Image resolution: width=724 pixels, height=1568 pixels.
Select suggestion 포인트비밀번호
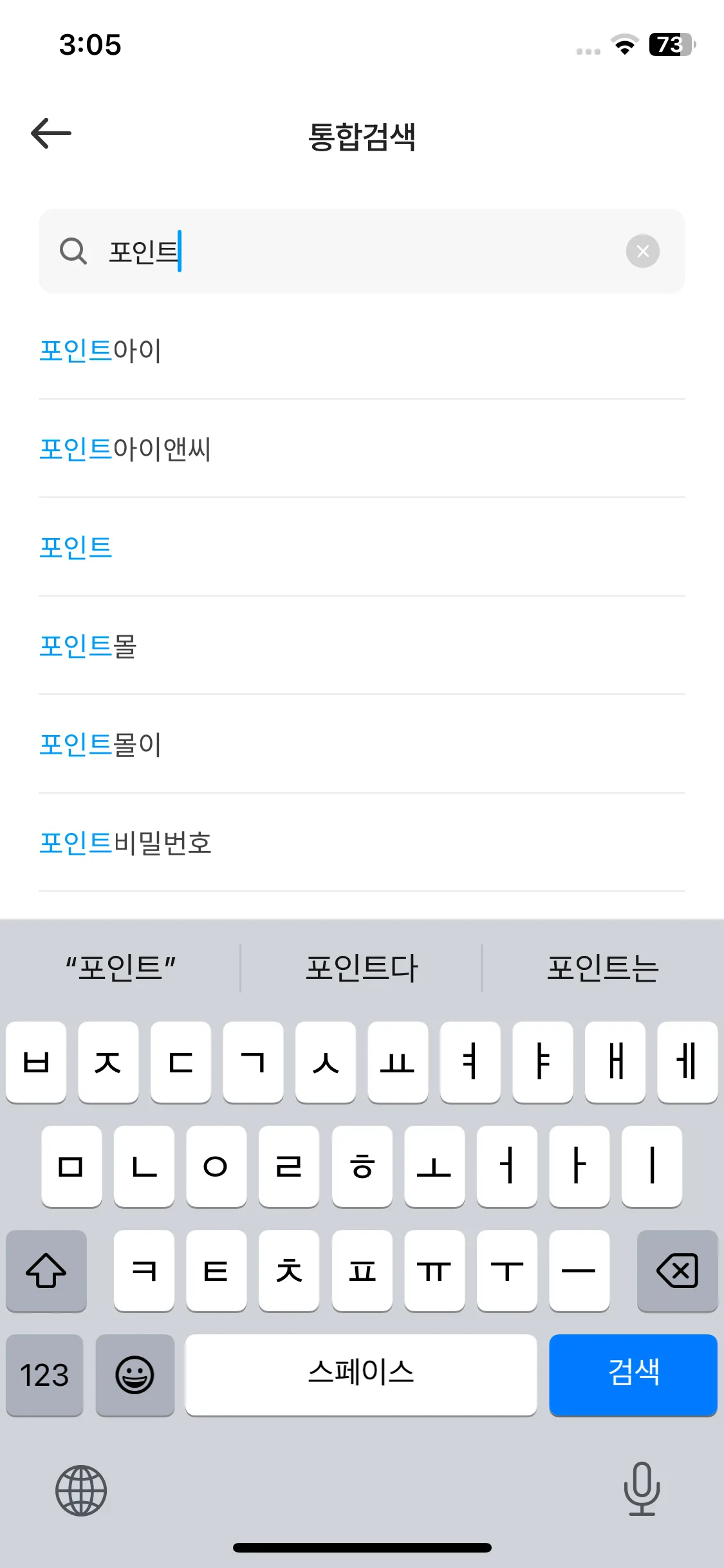pyautogui.click(x=362, y=843)
